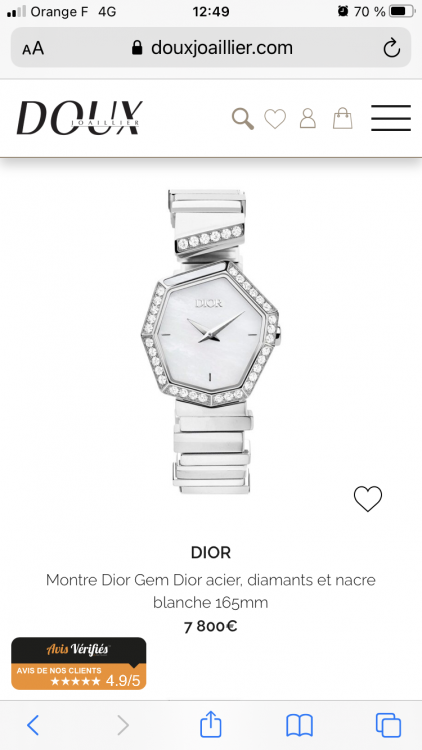The image size is (422, 750).
Task: Open the user account icon
Action: (x=308, y=118)
